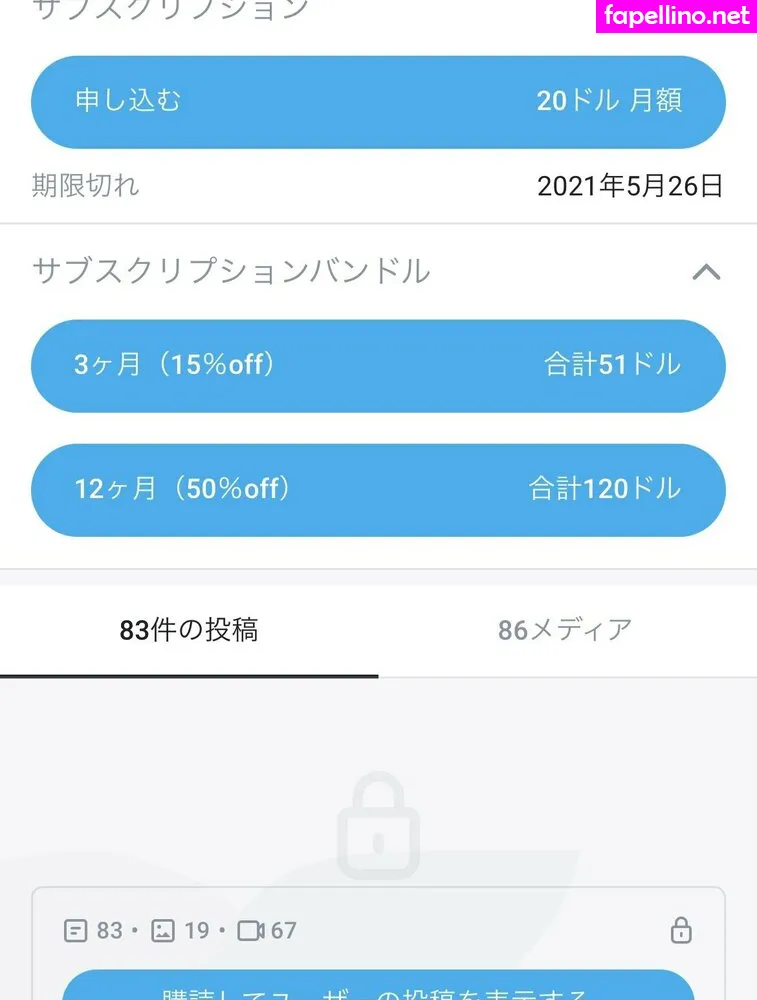Choose the 12ヶ月 (50%off) bundle
This screenshot has height=1000, width=757.
378,490
